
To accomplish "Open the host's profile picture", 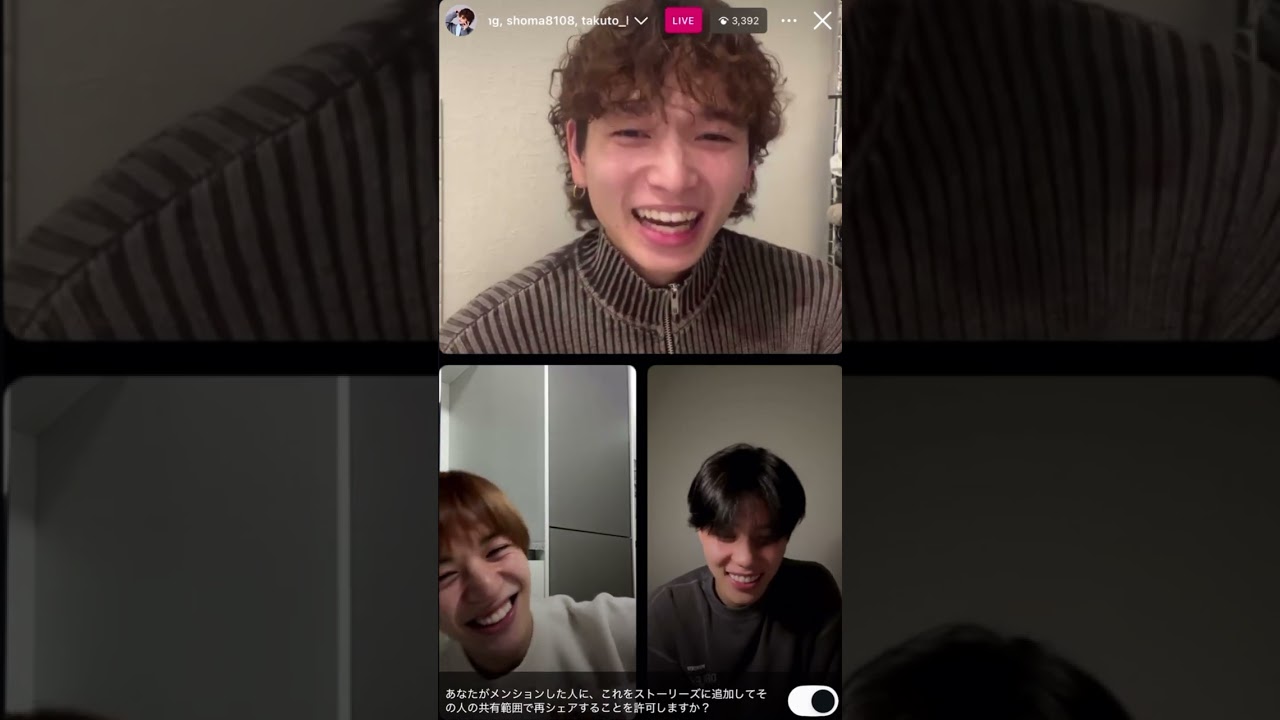I will click(x=460, y=21).
